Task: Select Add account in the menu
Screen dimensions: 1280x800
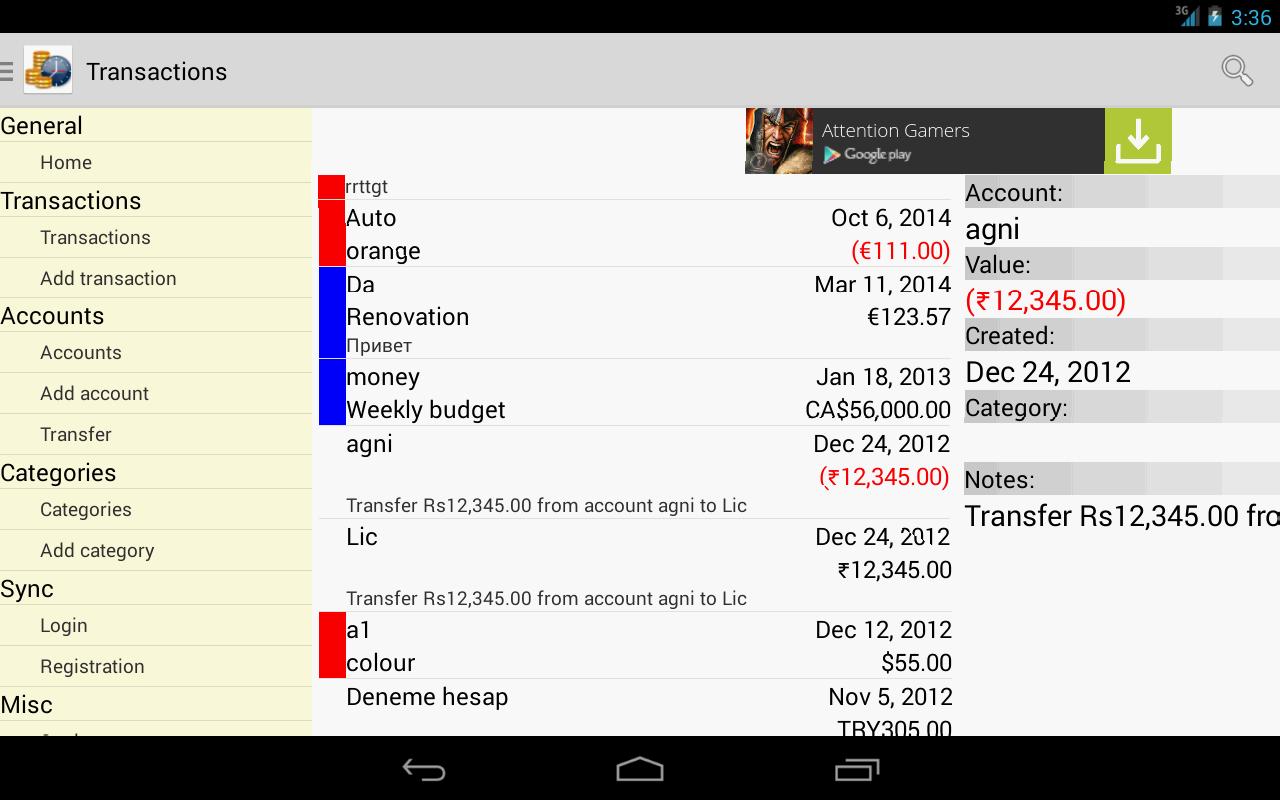Action: 94,394
